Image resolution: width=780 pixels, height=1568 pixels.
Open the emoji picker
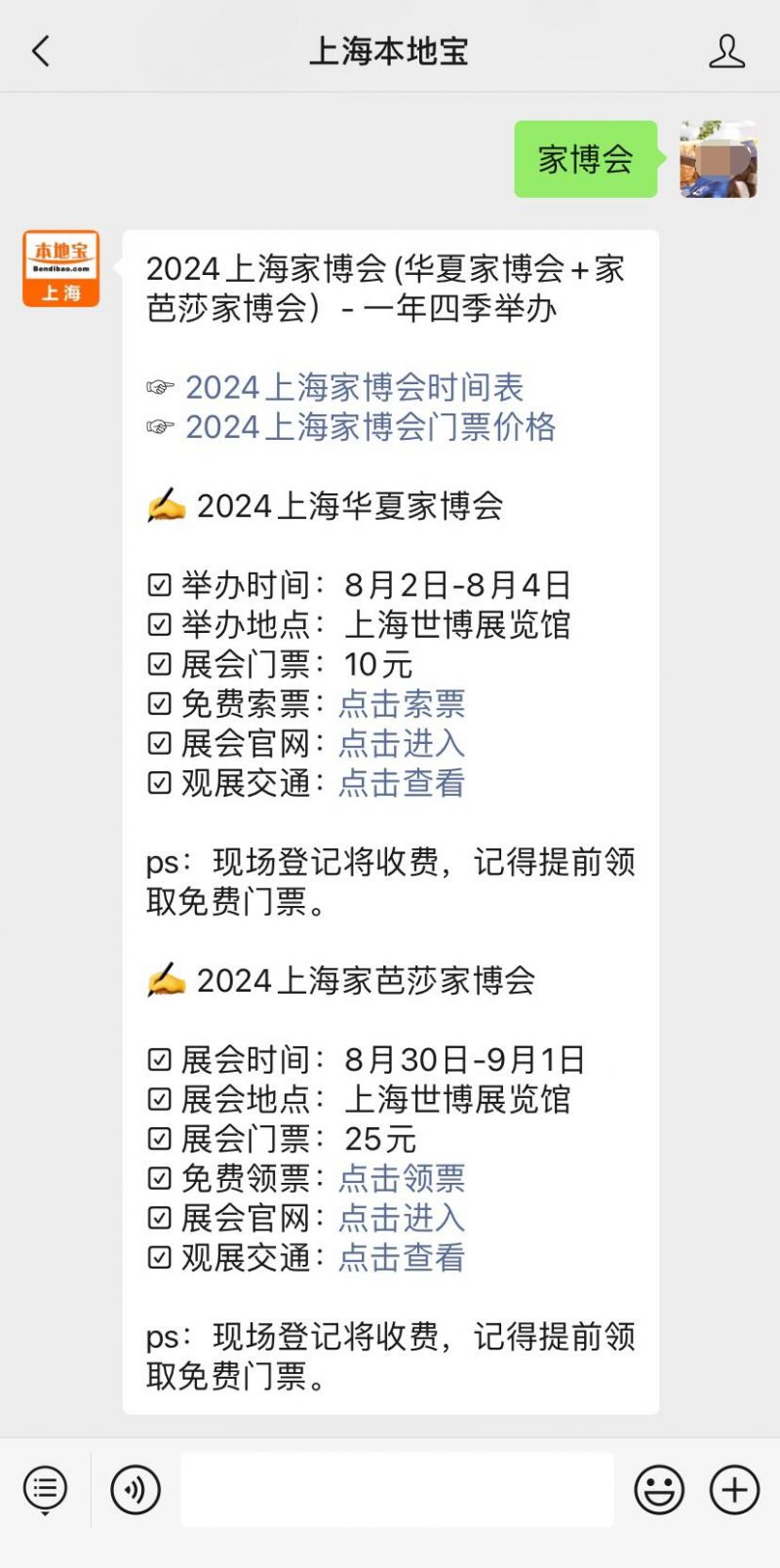click(x=659, y=1490)
